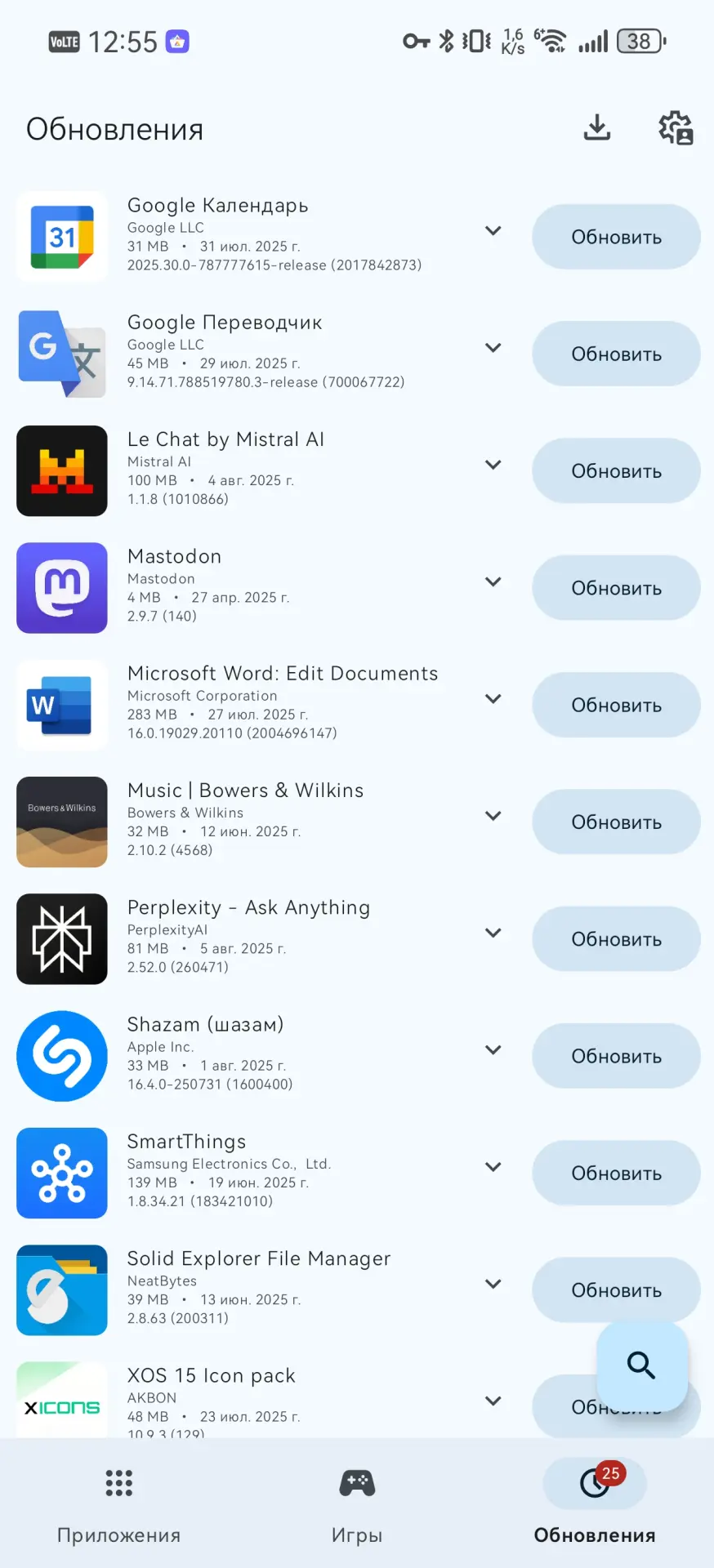Update Solid Explorer File Manager

pyautogui.click(x=616, y=1290)
